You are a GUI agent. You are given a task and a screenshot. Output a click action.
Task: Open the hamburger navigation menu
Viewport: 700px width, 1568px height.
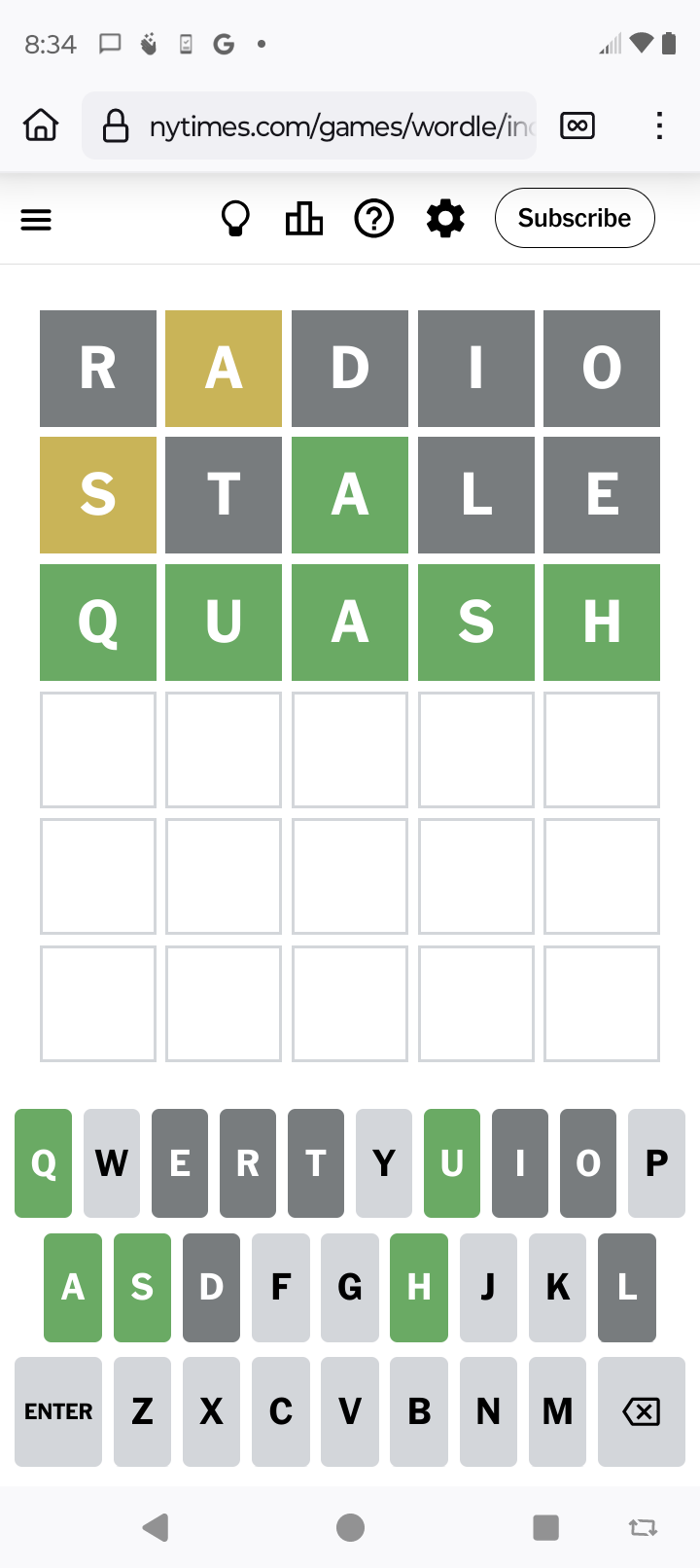click(36, 220)
